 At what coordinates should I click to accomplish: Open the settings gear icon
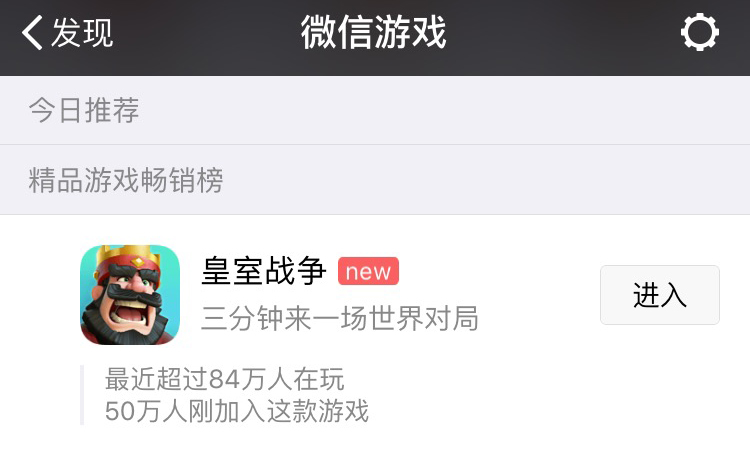(699, 33)
